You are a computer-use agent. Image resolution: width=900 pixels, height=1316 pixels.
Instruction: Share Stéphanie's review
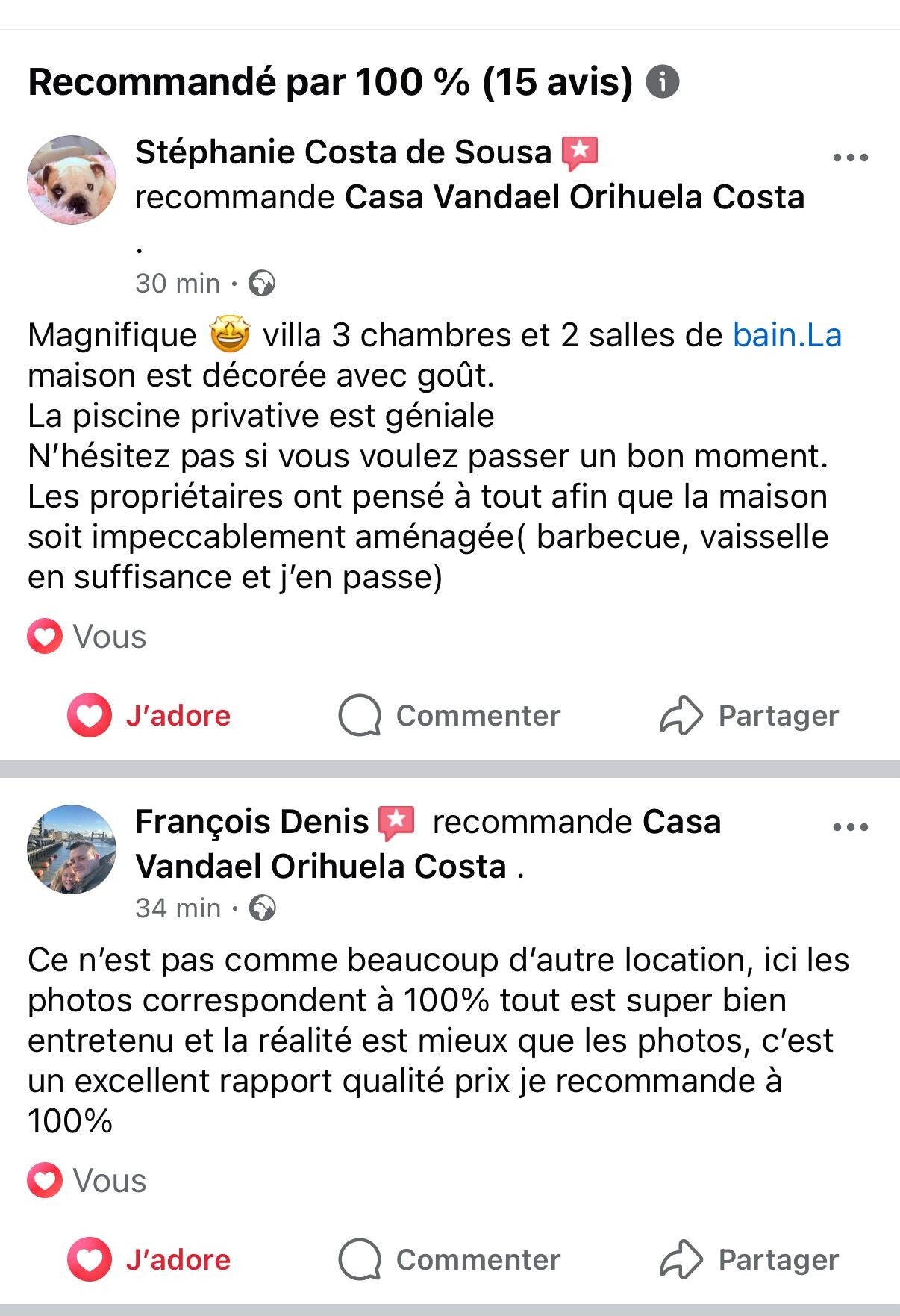pyautogui.click(x=749, y=715)
